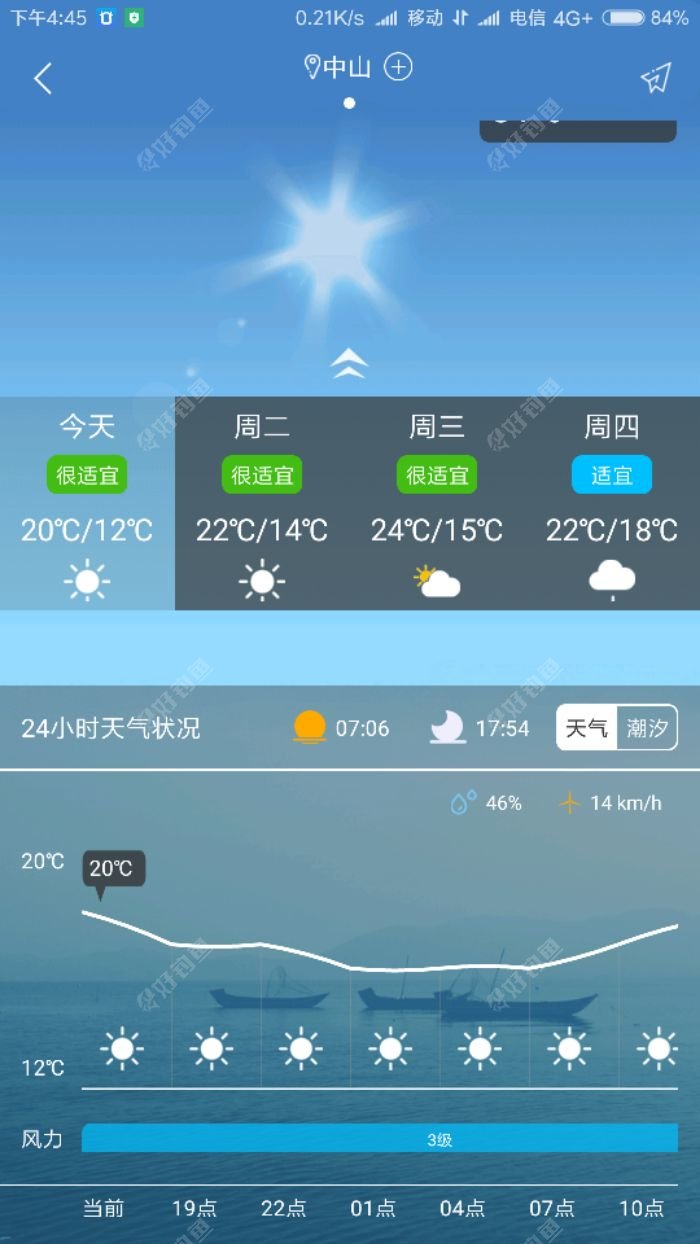Image resolution: width=700 pixels, height=1244 pixels.
Task: Switch to the 天气 segment
Action: point(587,728)
